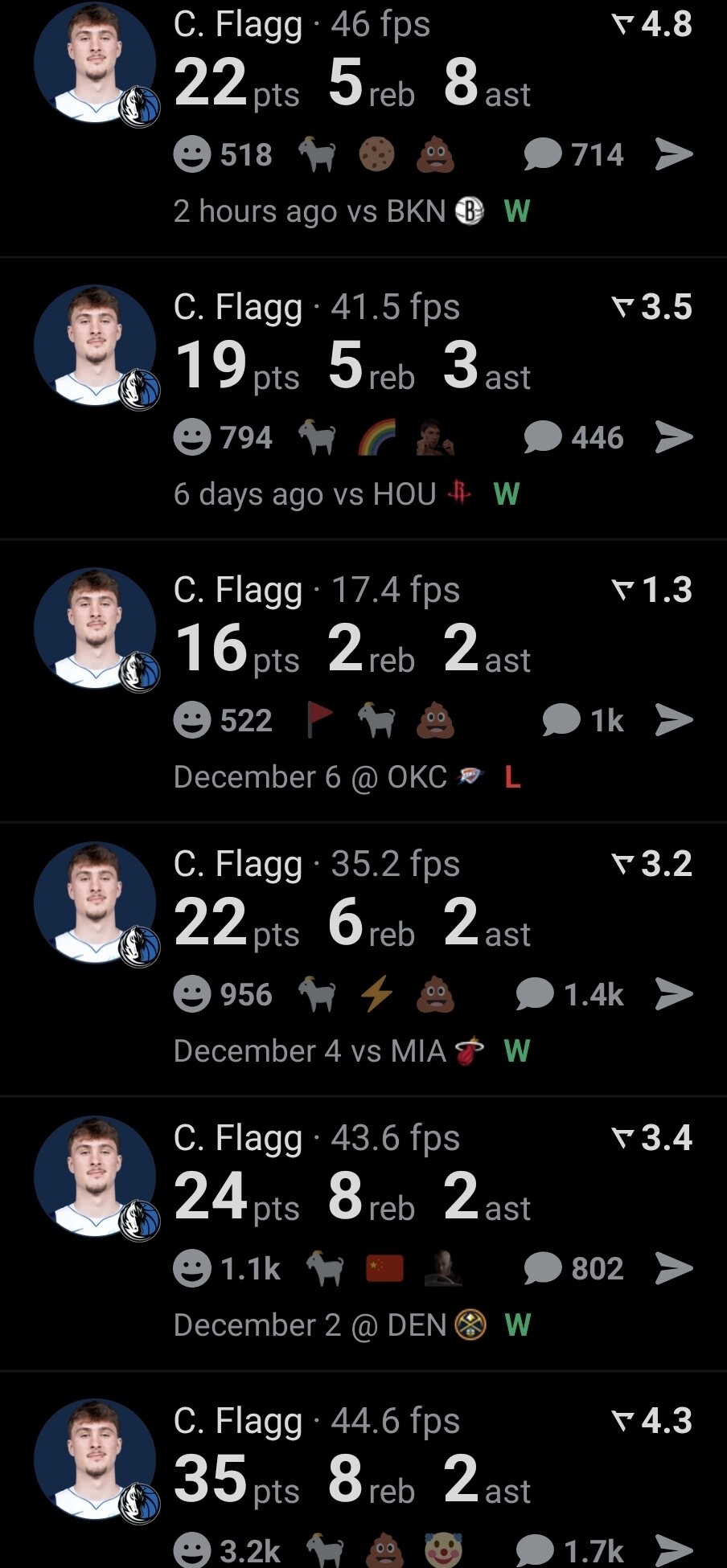Share the 35 pts game post
Image resolution: width=727 pixels, height=1568 pixels.
coord(674,1550)
